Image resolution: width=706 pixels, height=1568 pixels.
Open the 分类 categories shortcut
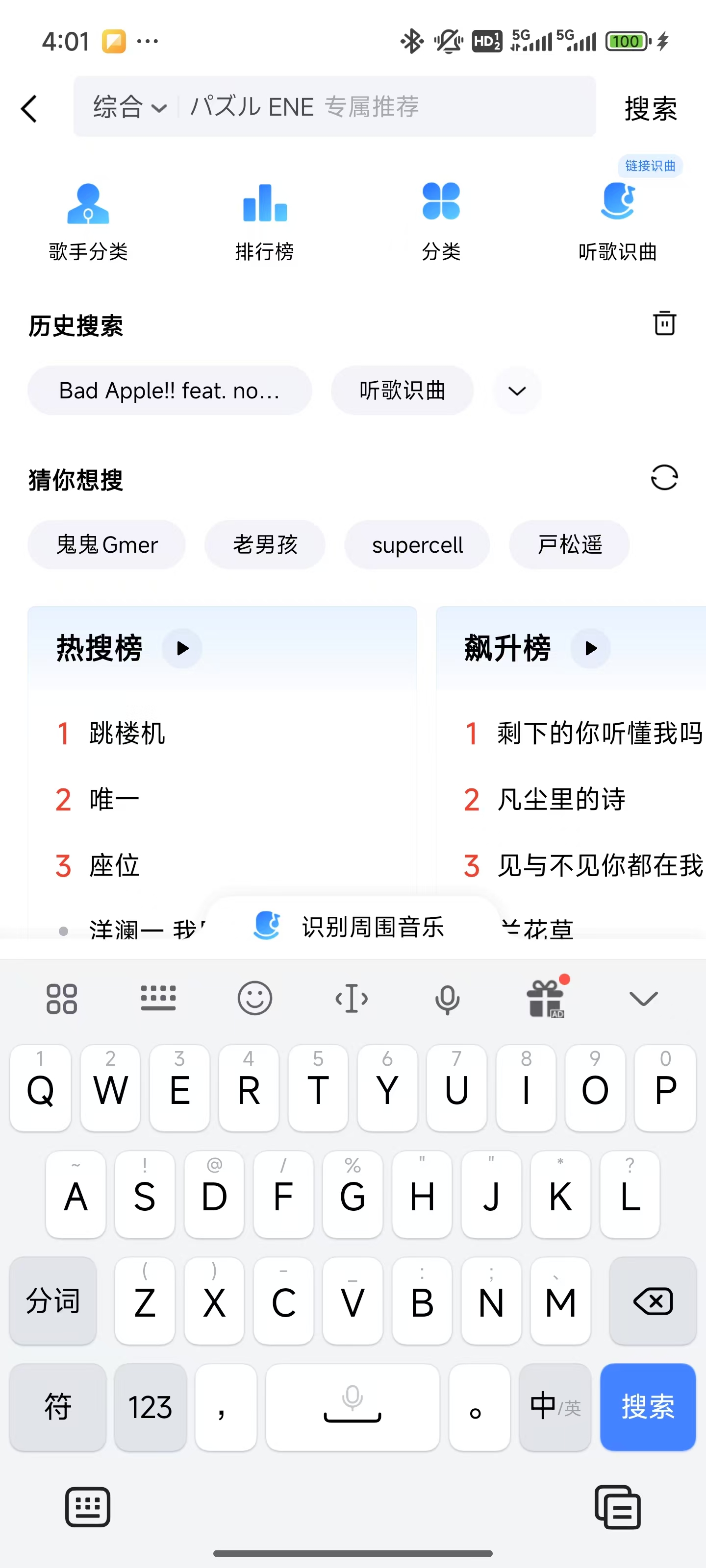[440, 221]
